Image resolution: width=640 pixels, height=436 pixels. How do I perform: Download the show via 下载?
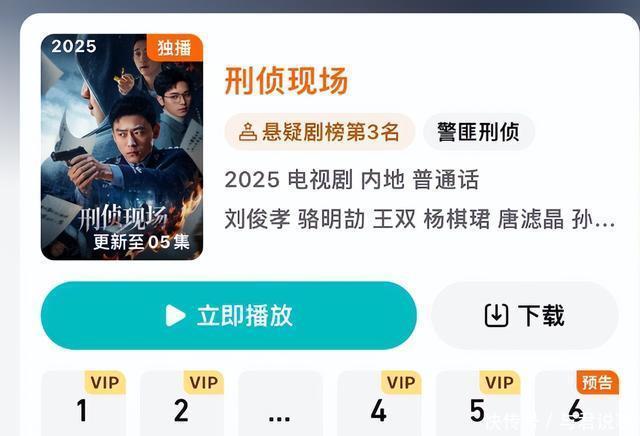click(525, 316)
